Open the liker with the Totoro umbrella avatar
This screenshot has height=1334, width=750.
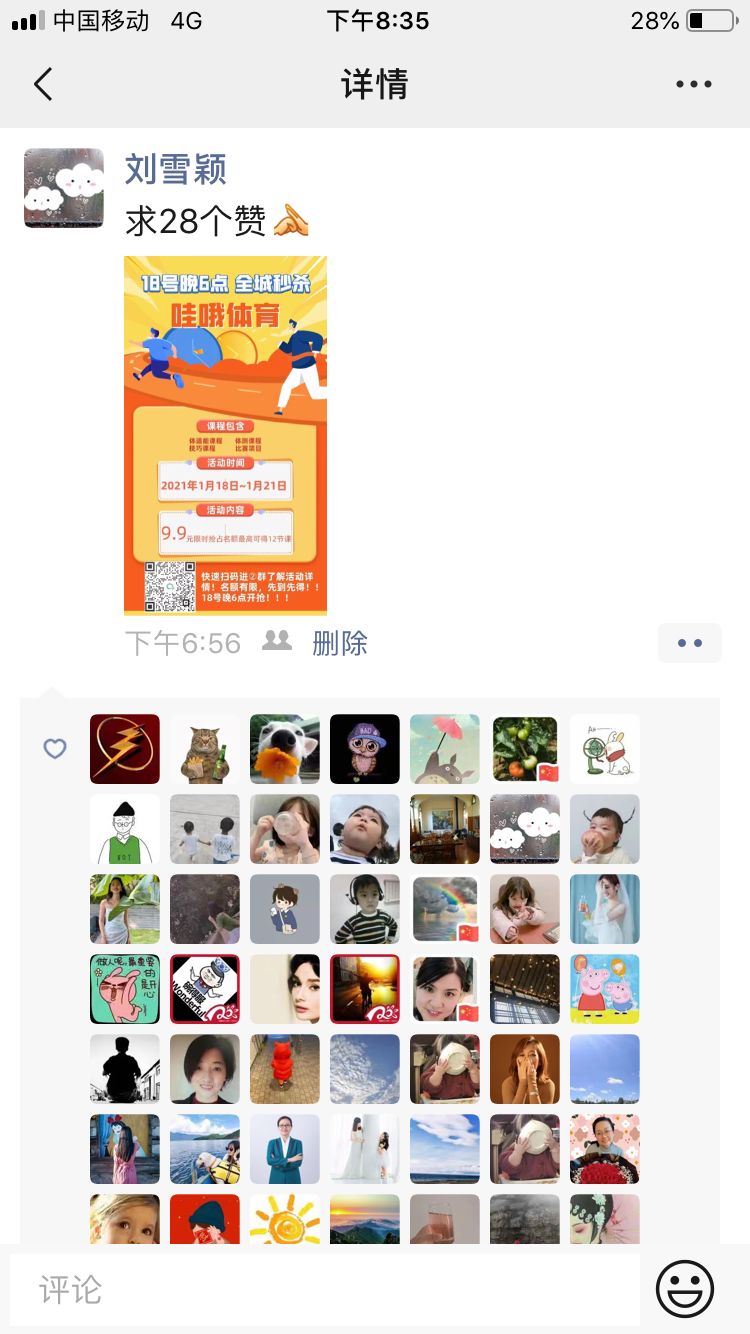445,749
